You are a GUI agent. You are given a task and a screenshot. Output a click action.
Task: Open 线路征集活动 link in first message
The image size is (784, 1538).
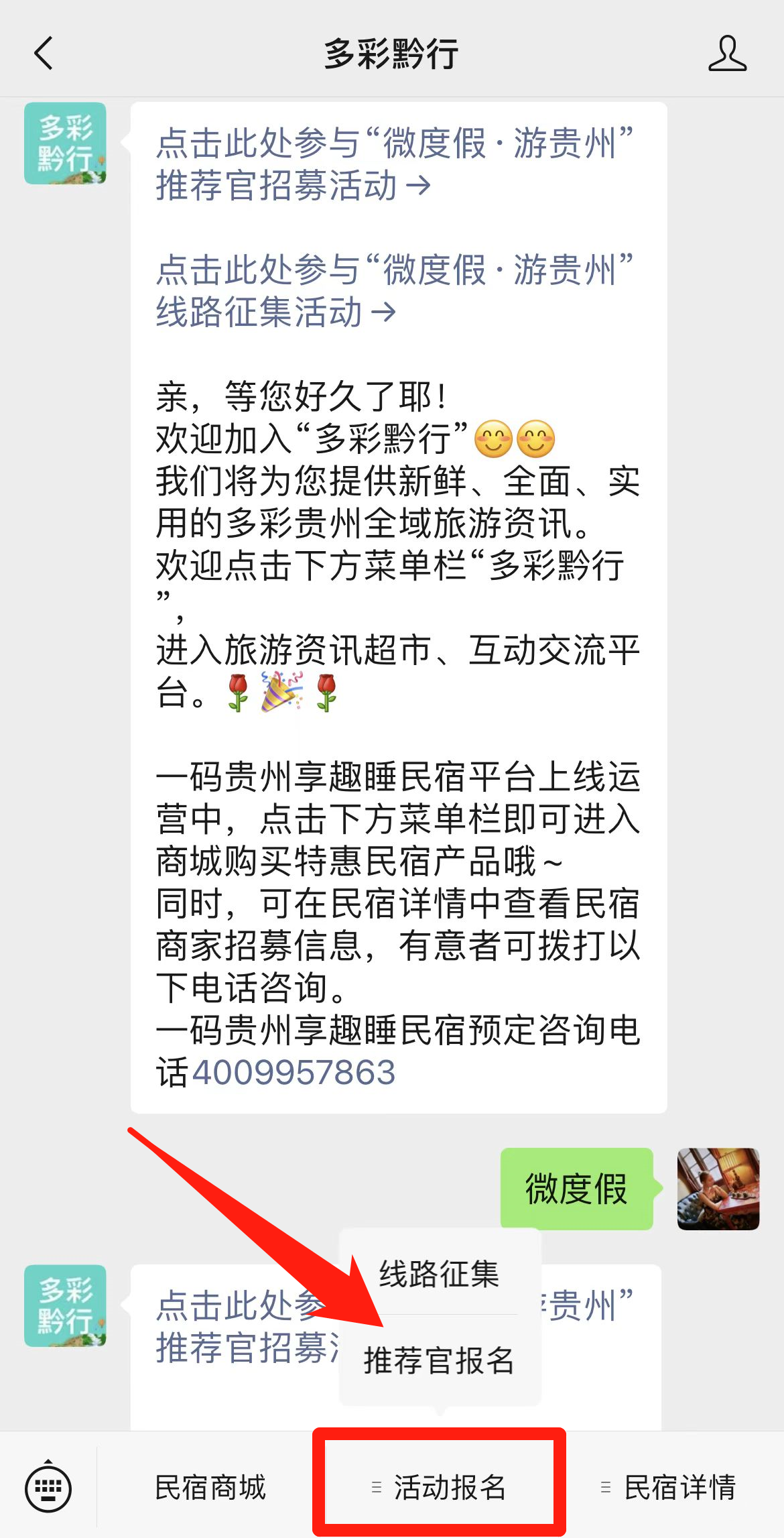[x=394, y=291]
